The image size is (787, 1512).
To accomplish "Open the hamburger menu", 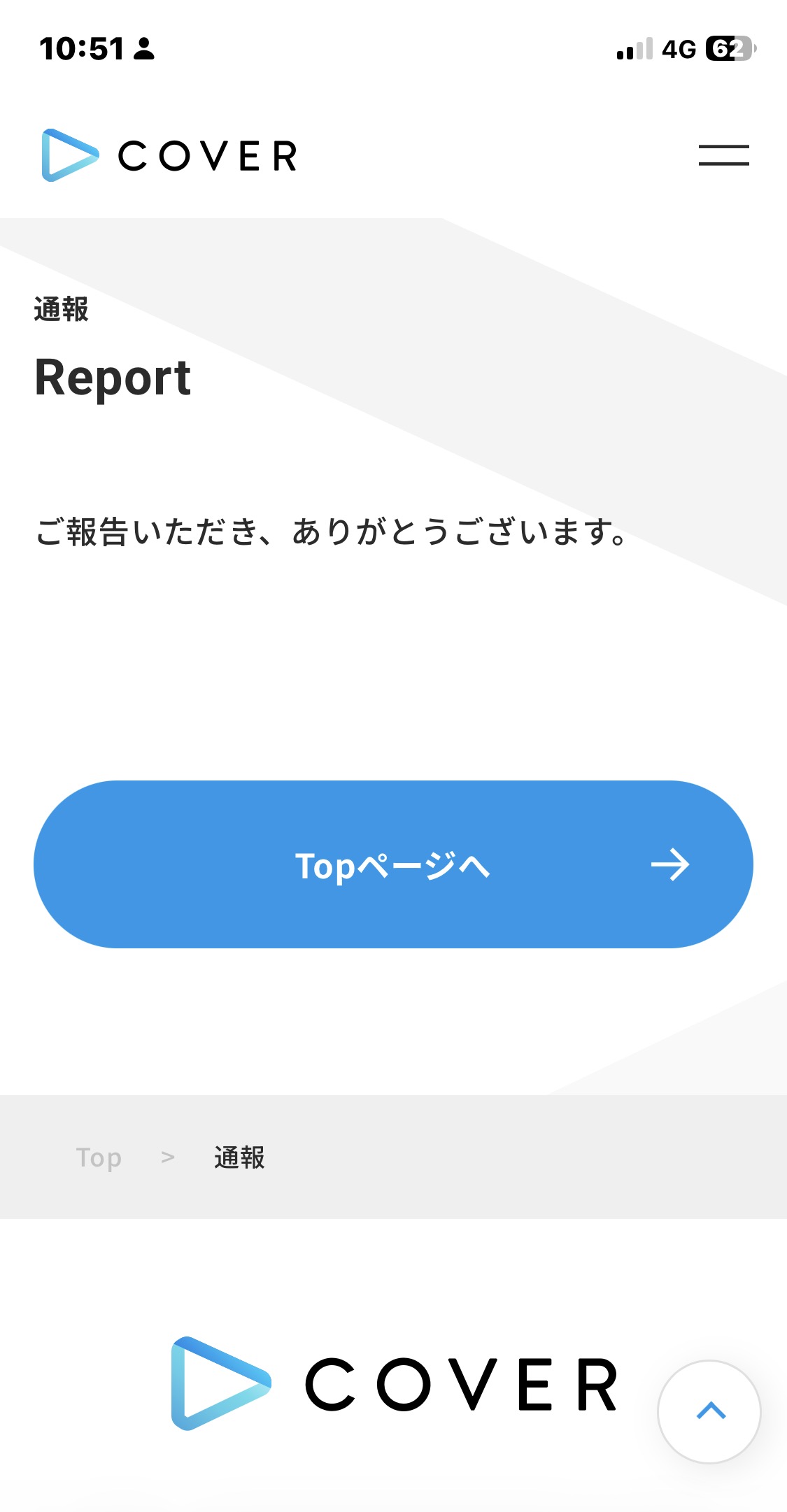I will [723, 155].
